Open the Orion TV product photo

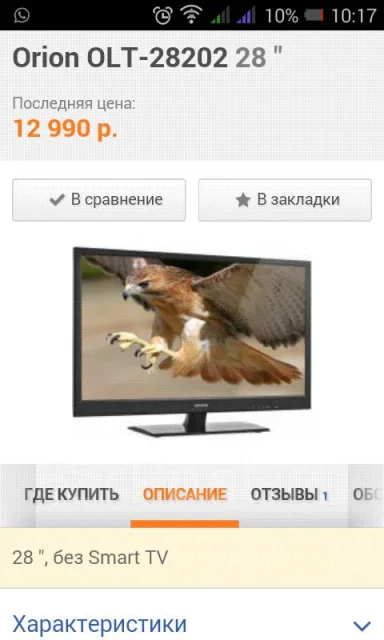tap(192, 342)
